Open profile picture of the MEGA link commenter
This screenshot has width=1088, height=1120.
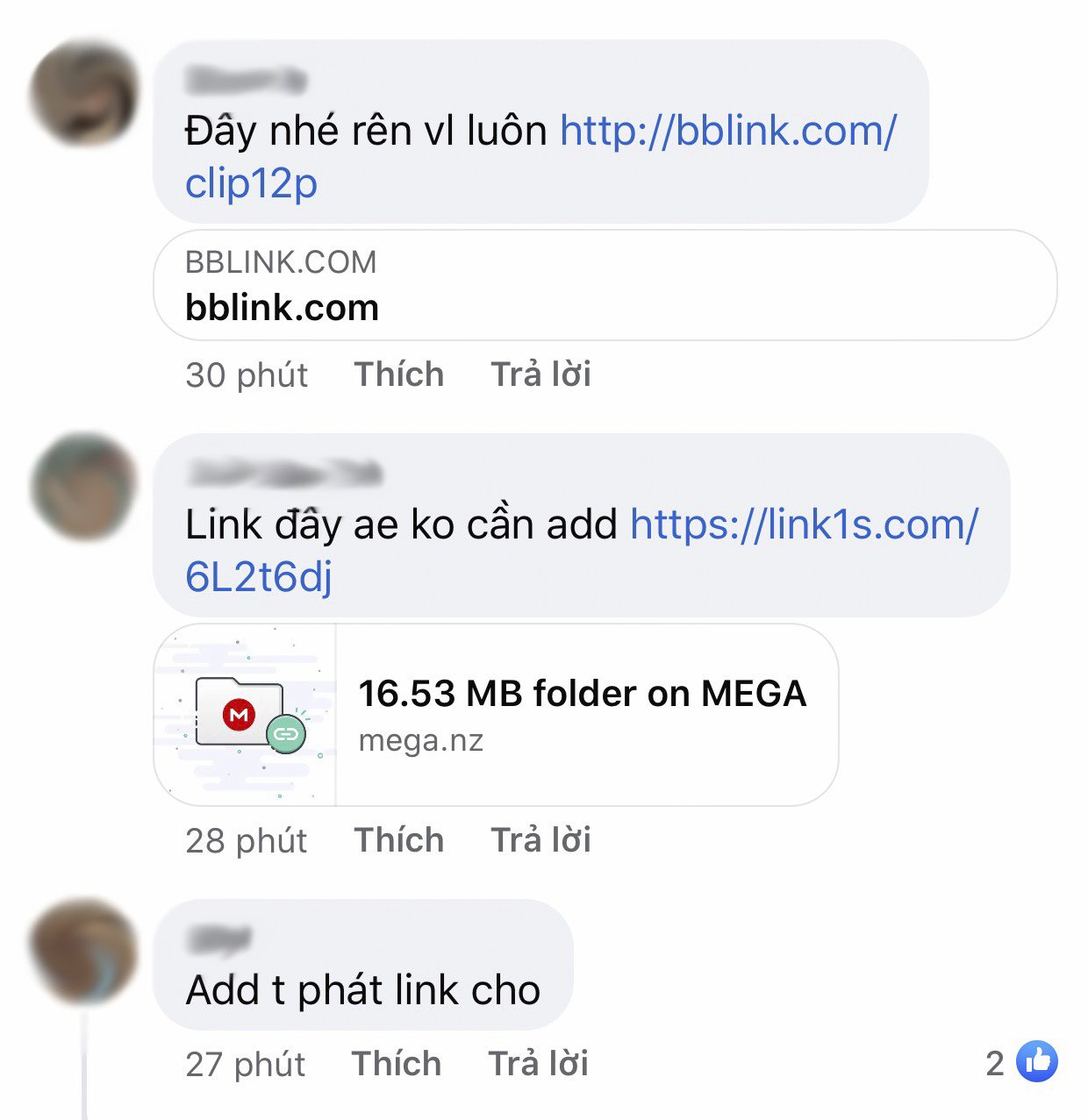[84, 487]
